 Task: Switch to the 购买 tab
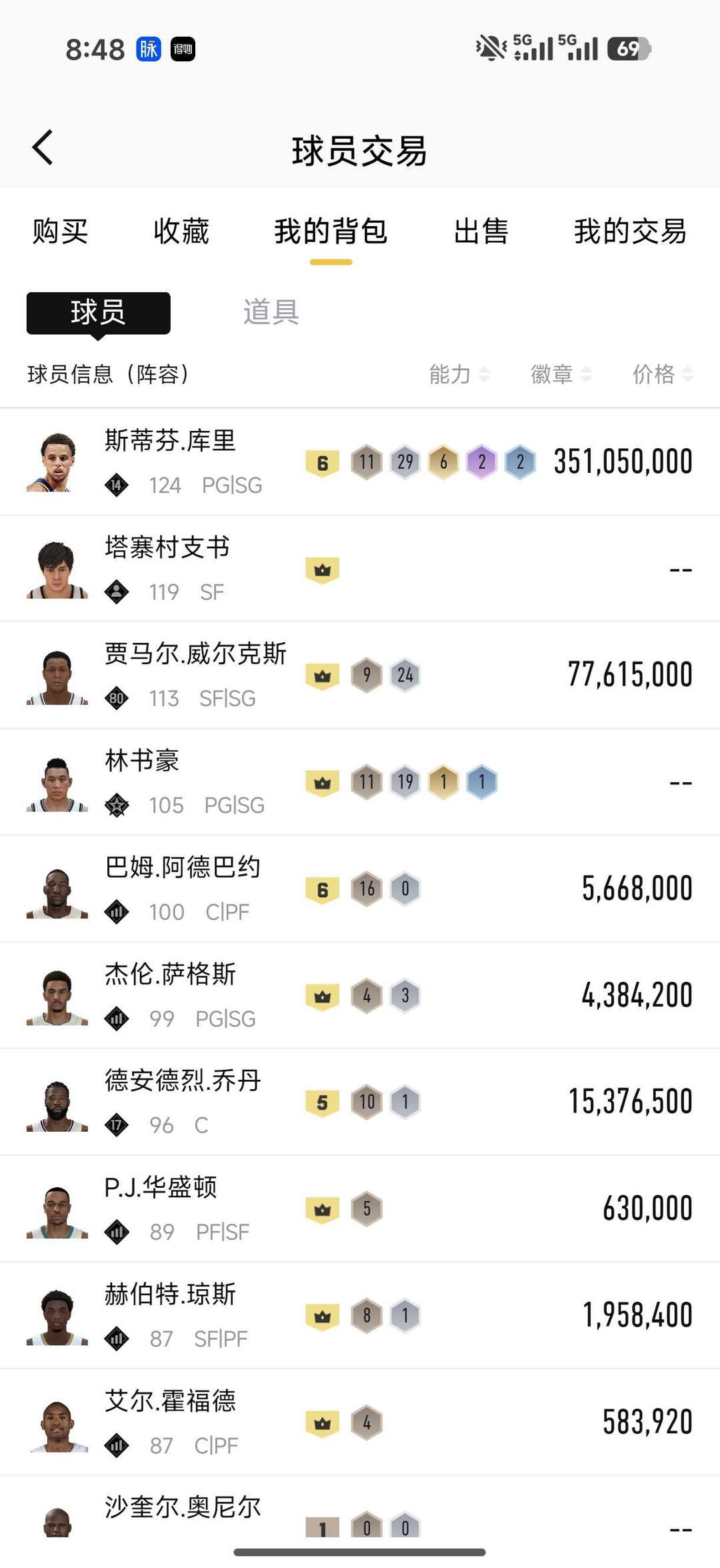pos(60,231)
